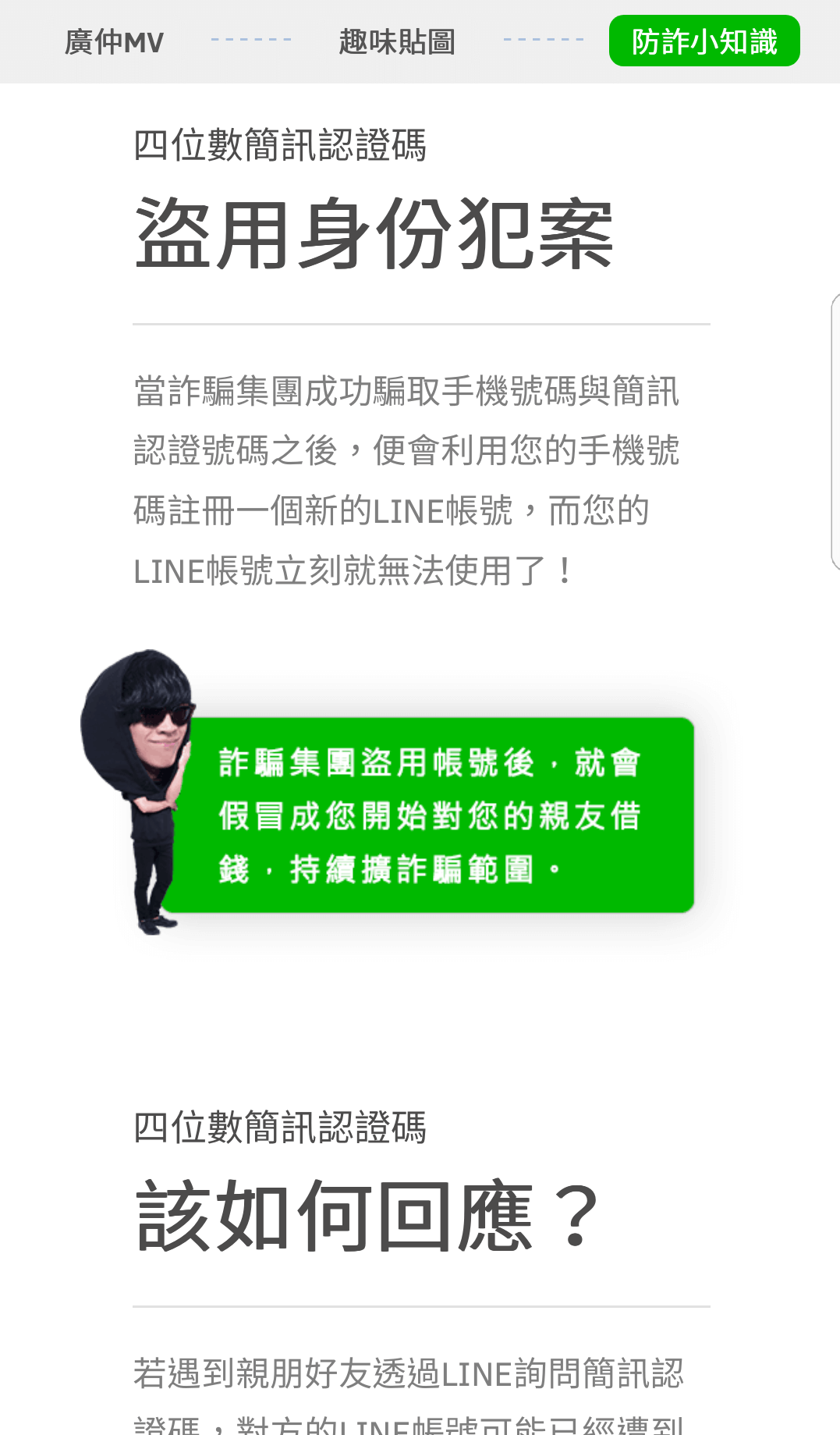Open the 趣味貼圖 tab

pyautogui.click(x=397, y=42)
